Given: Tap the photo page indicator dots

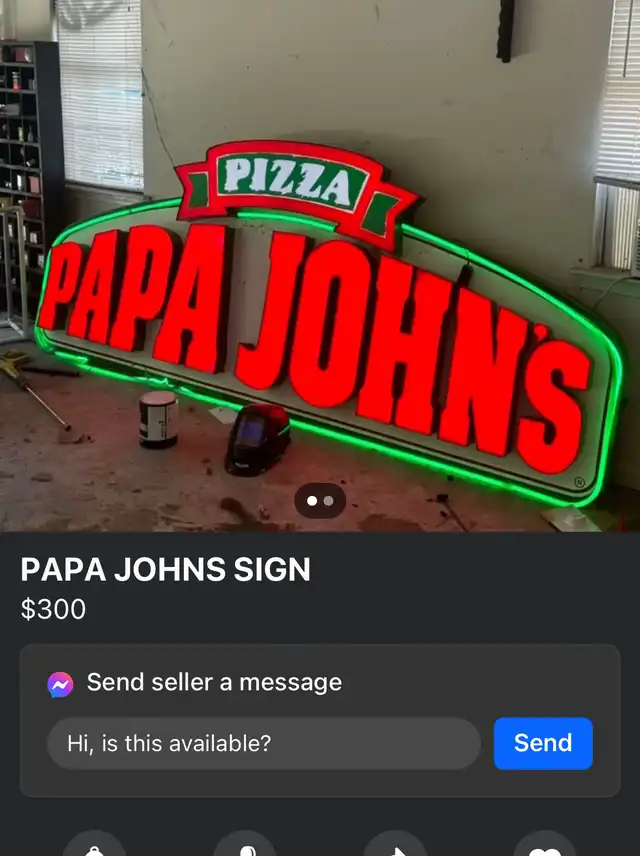Looking at the screenshot, I should click(x=320, y=499).
